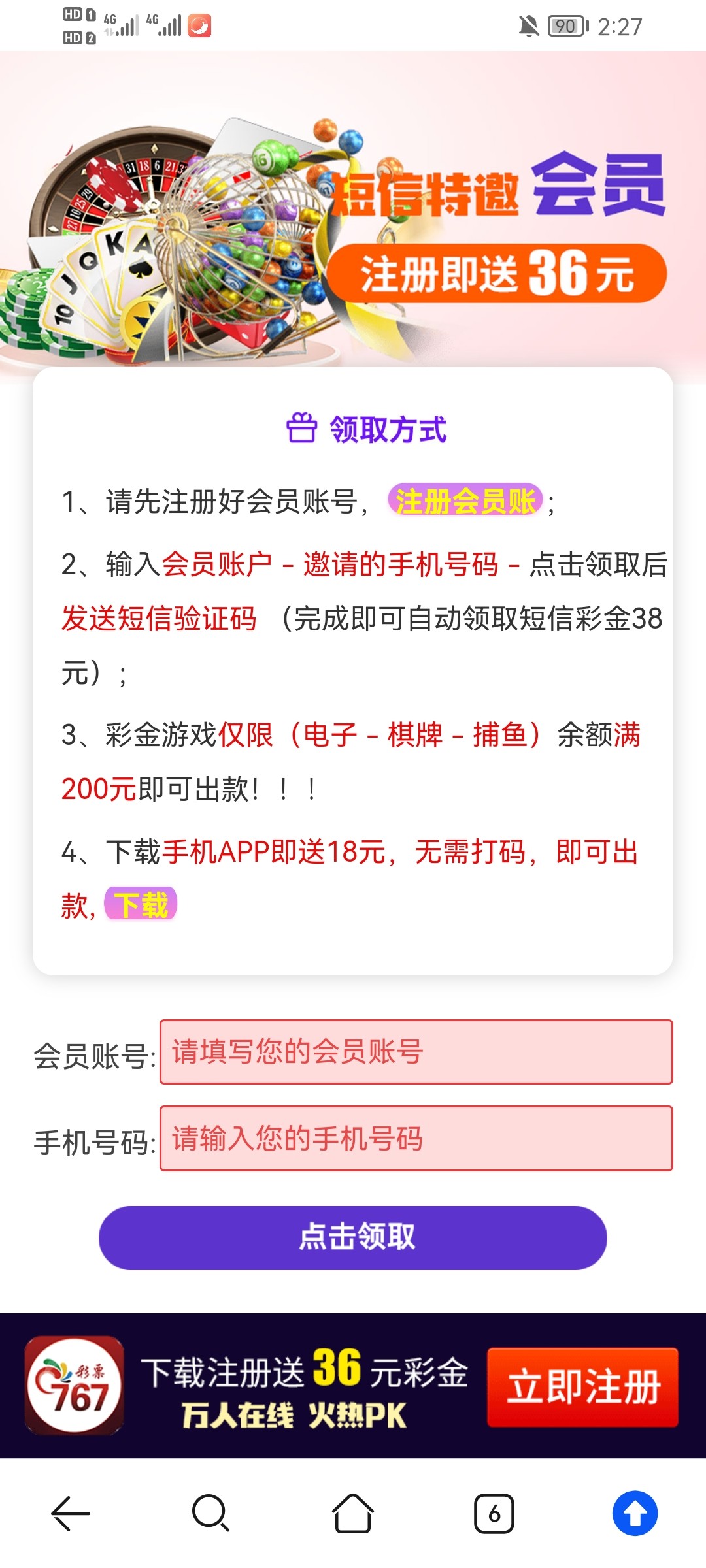
Task: Open the browser search icon
Action: [210, 1513]
